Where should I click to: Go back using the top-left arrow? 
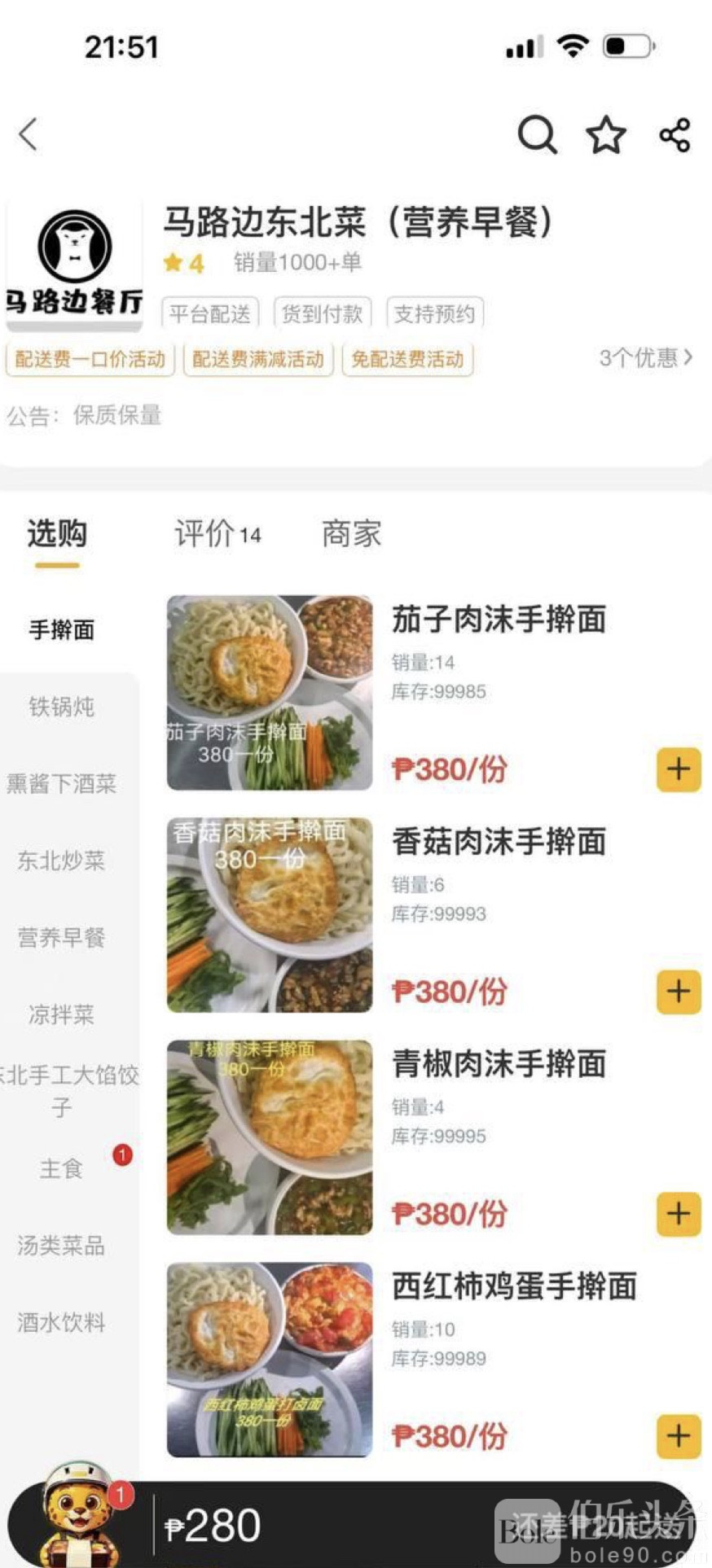click(29, 134)
